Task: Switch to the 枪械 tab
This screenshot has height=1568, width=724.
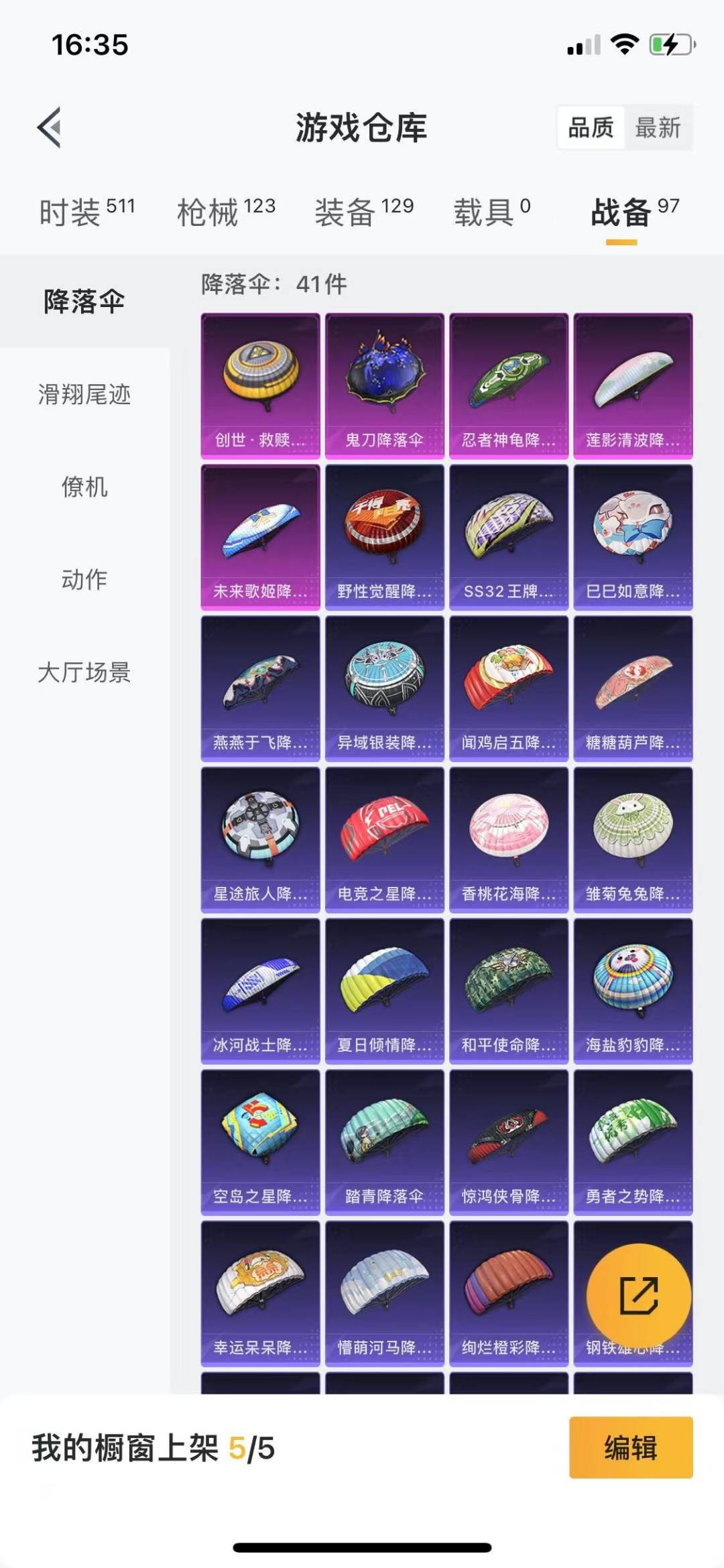Action: (226, 213)
